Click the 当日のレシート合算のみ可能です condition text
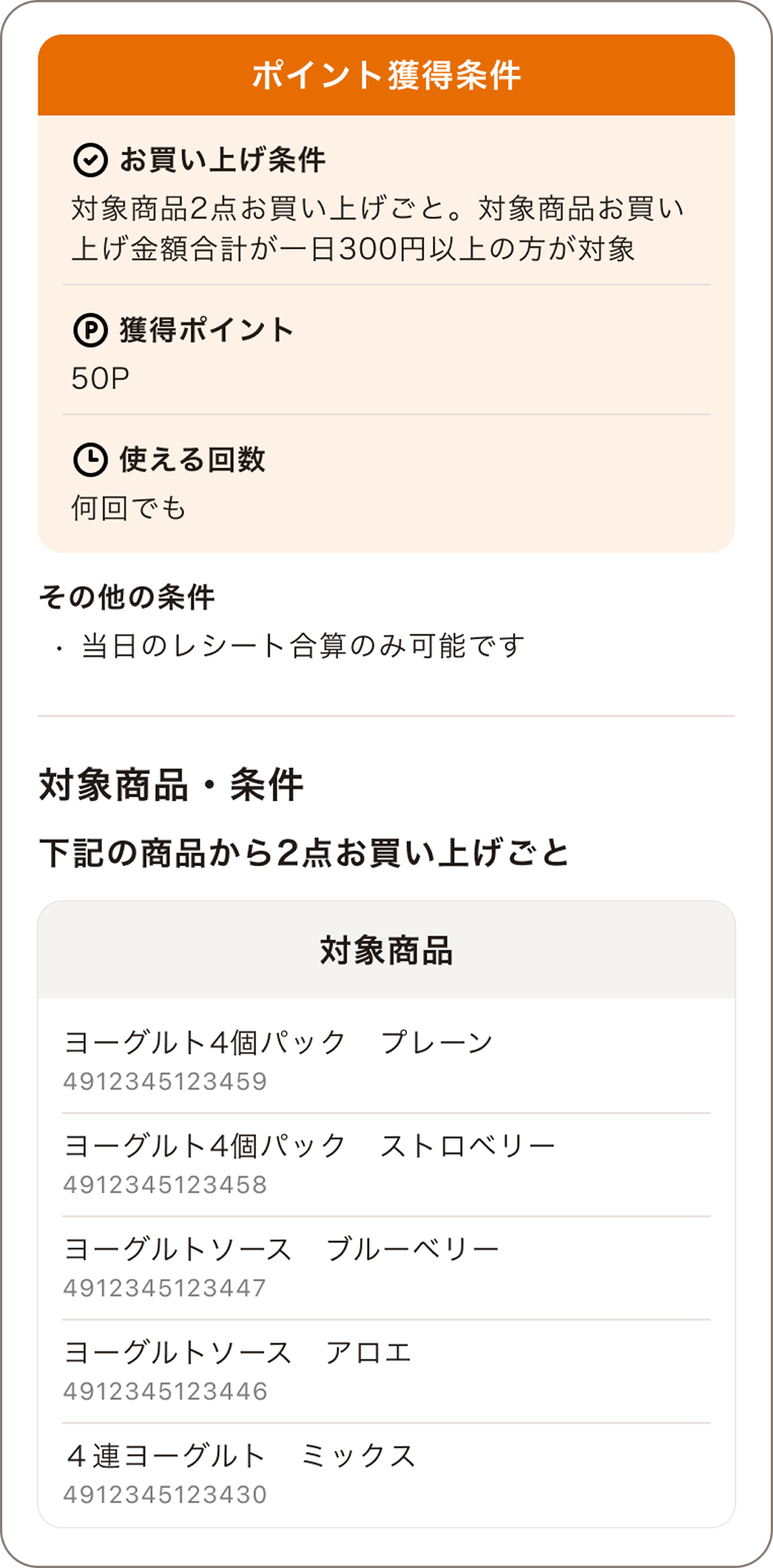This screenshot has height=1568, width=773. 302,644
